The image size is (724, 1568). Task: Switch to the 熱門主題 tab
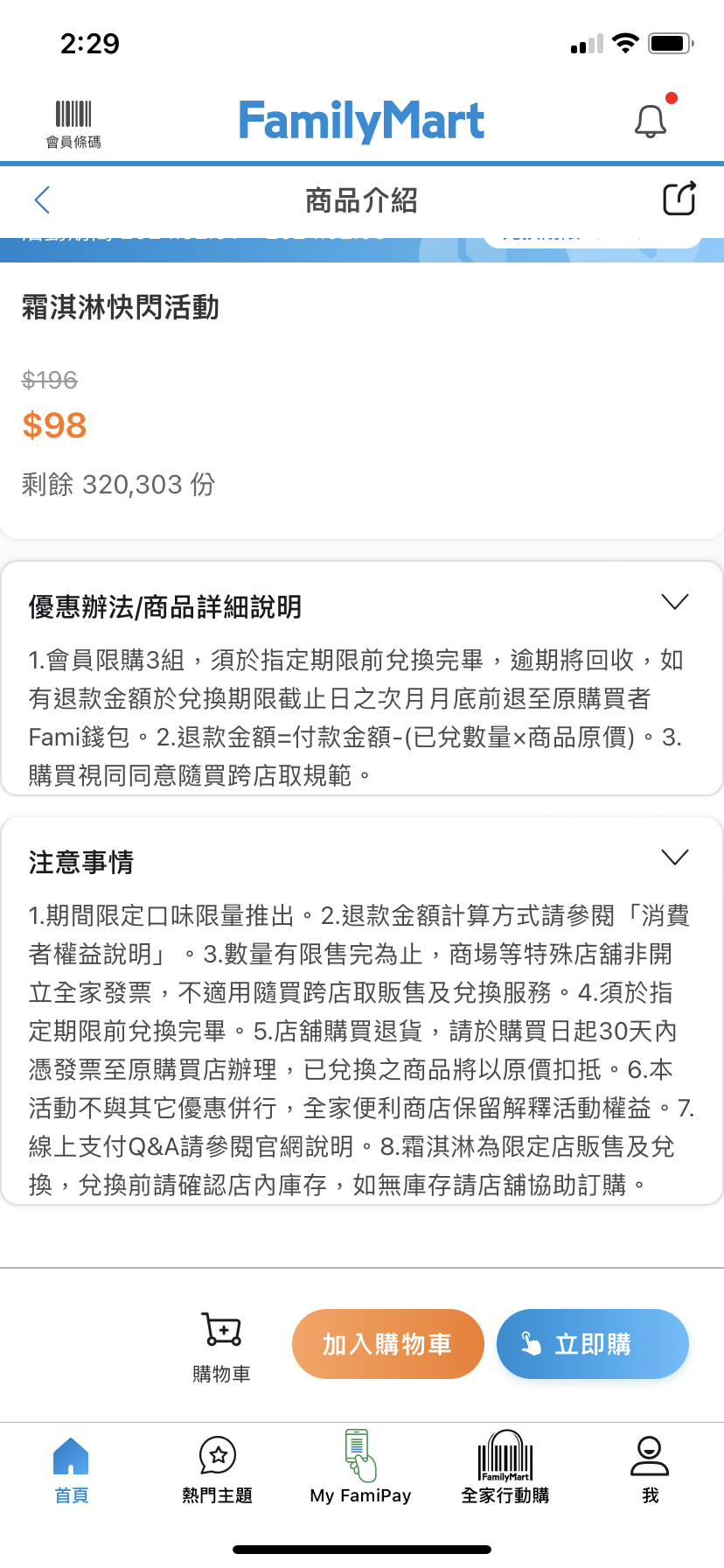click(217, 1470)
